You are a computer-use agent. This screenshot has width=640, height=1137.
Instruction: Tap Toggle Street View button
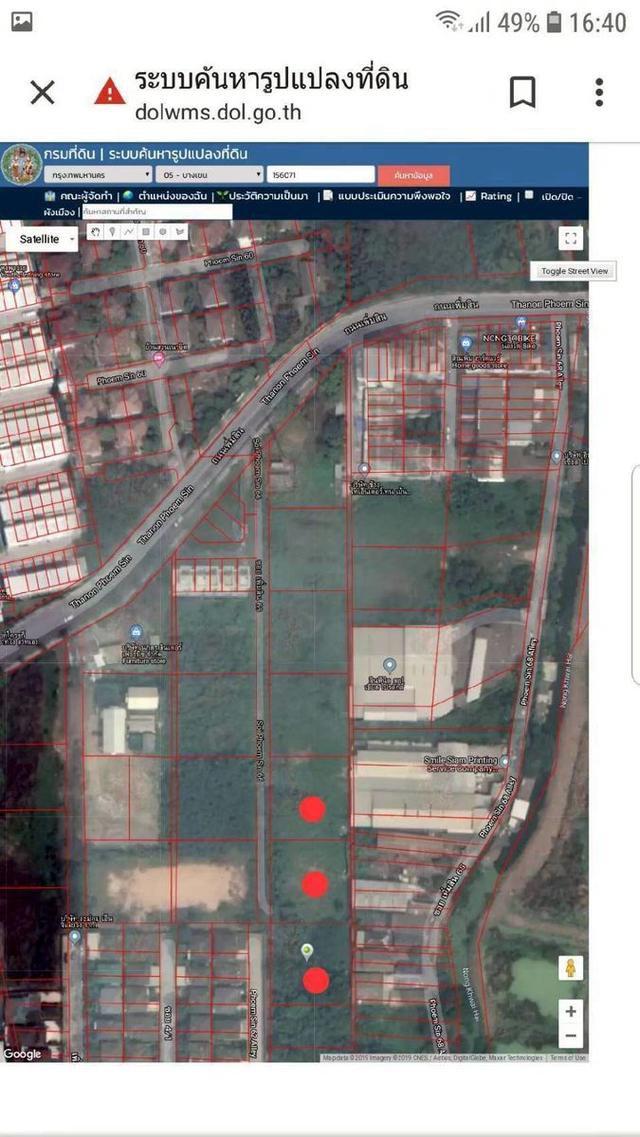click(574, 271)
